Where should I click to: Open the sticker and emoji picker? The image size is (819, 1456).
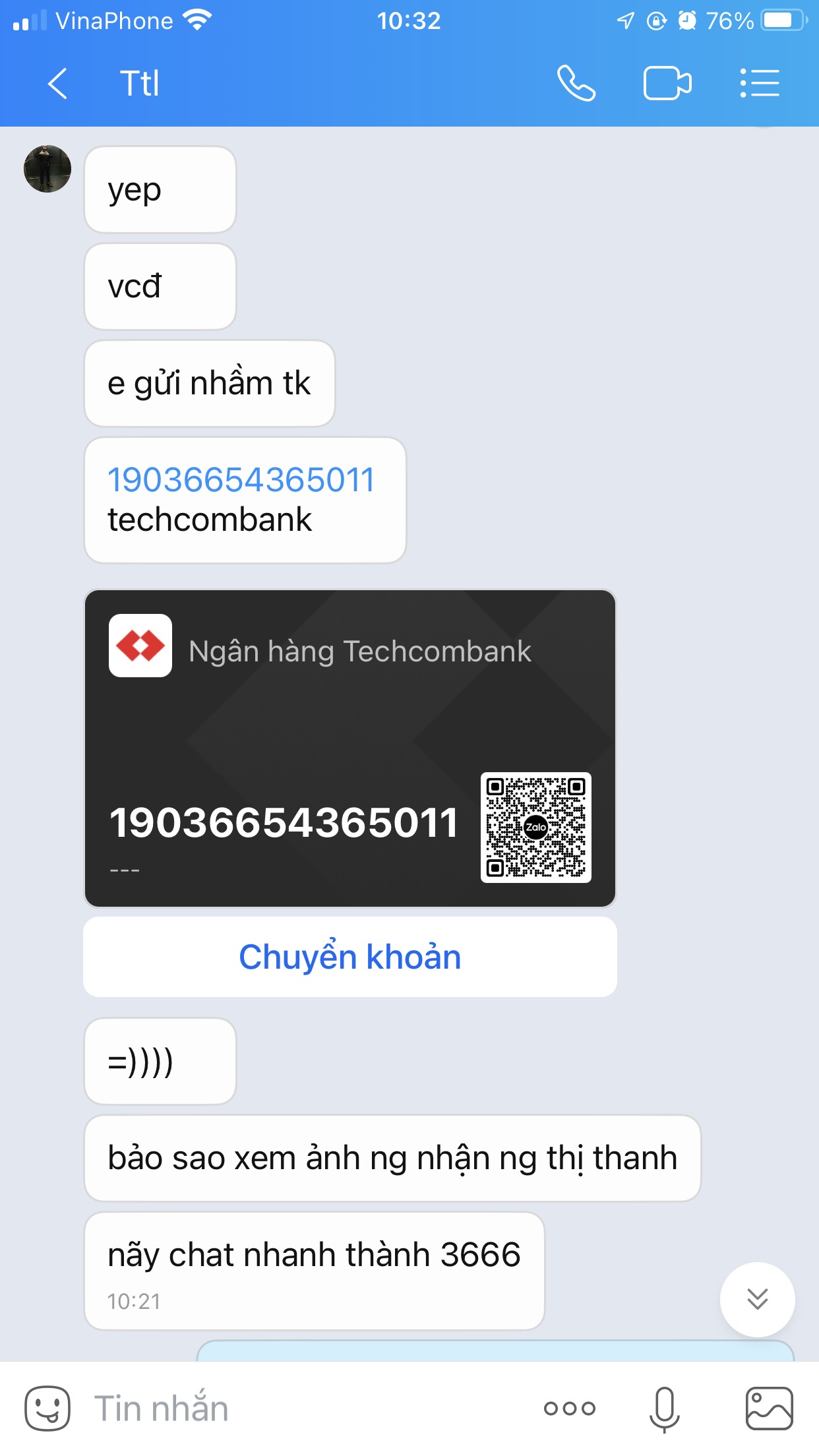click(x=47, y=1408)
